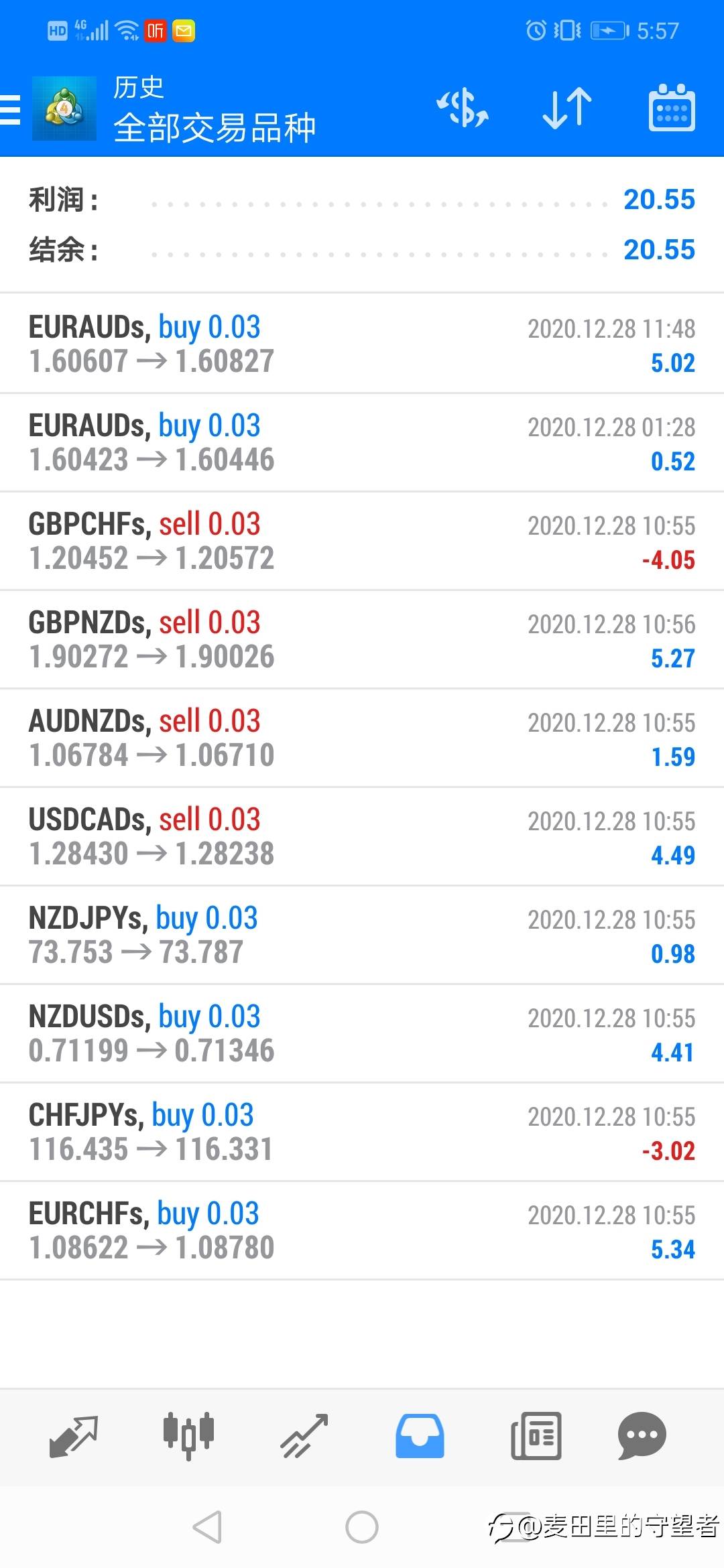The image size is (724, 1568).
Task: Switch to the candlestick Chart tab
Action: [188, 1436]
